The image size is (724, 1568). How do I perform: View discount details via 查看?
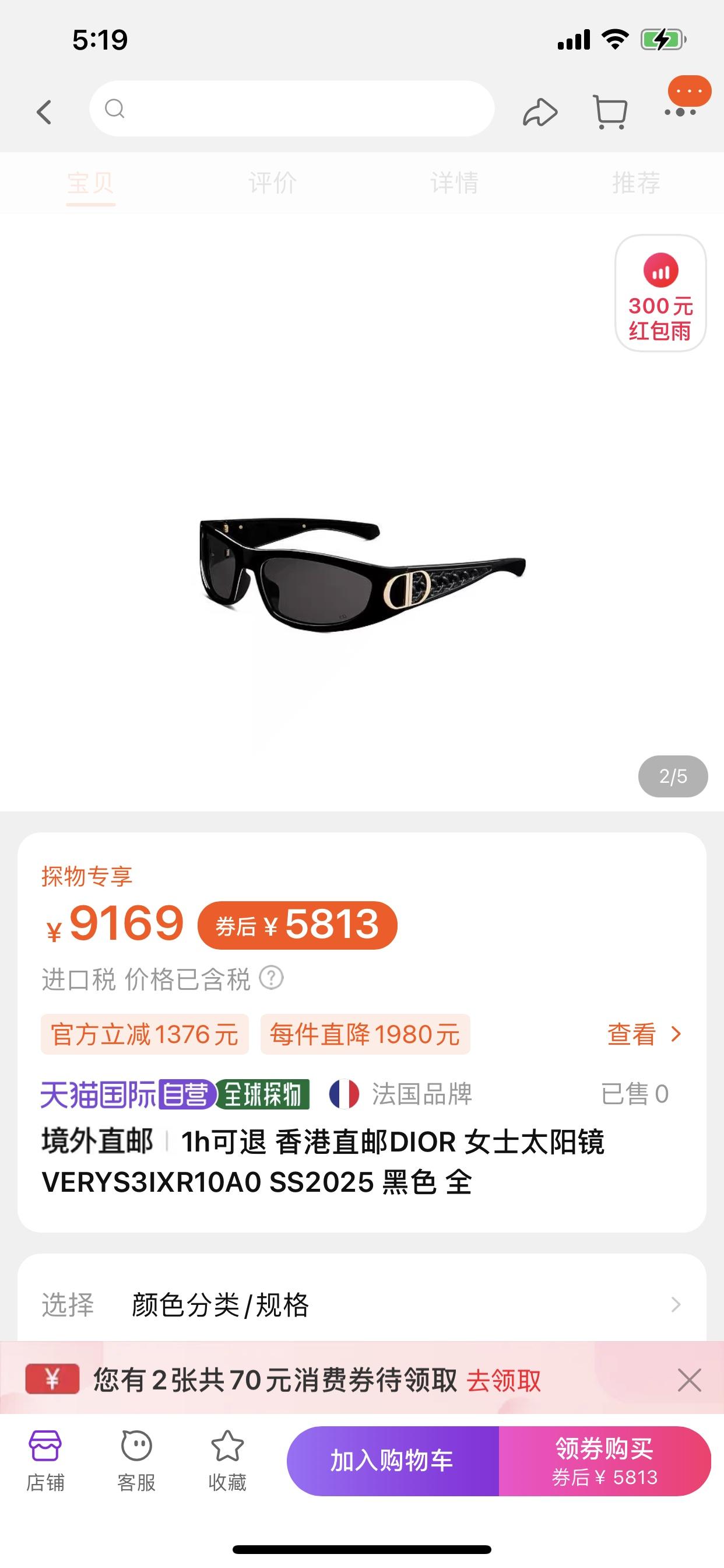click(x=644, y=1034)
